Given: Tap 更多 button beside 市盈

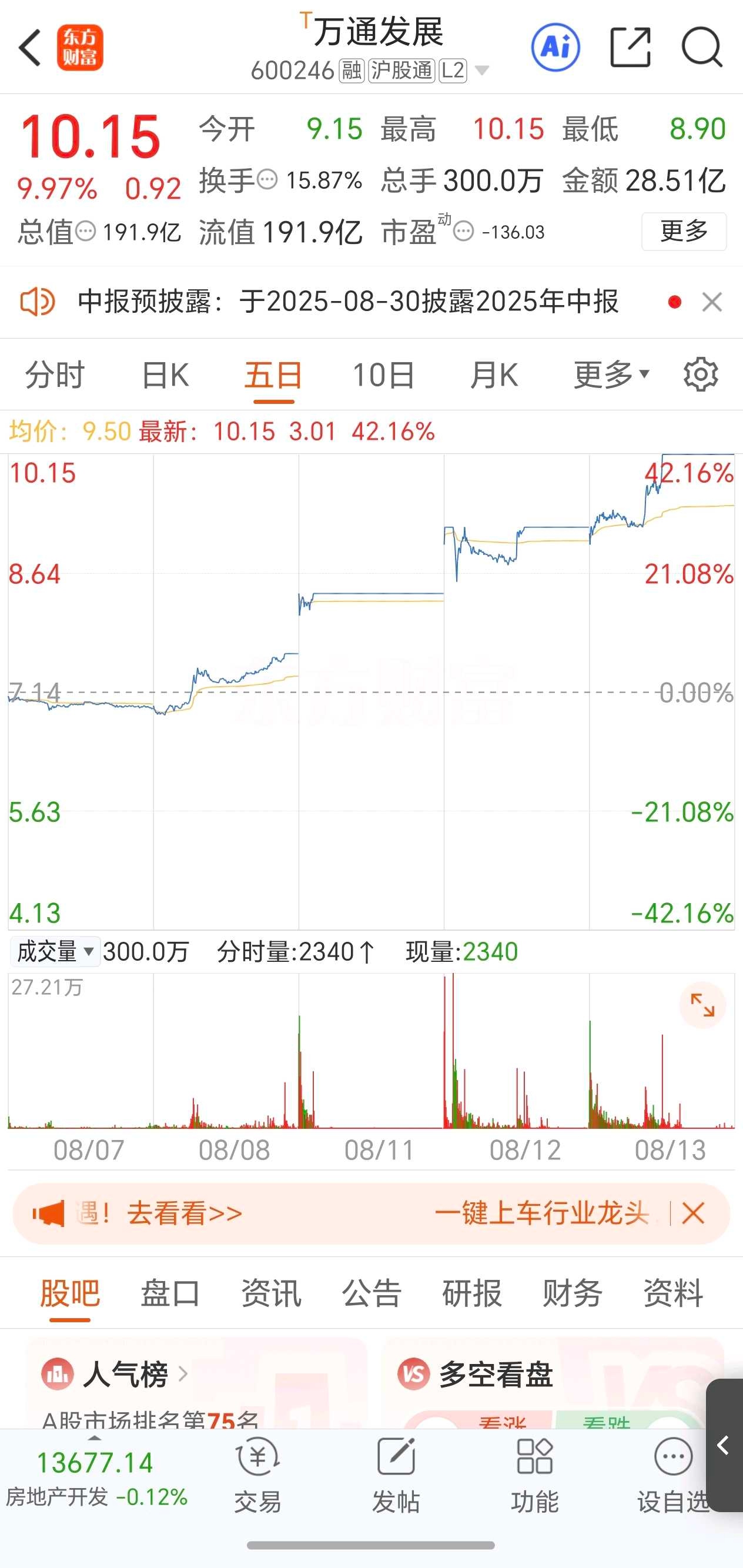Looking at the screenshot, I should click(684, 231).
